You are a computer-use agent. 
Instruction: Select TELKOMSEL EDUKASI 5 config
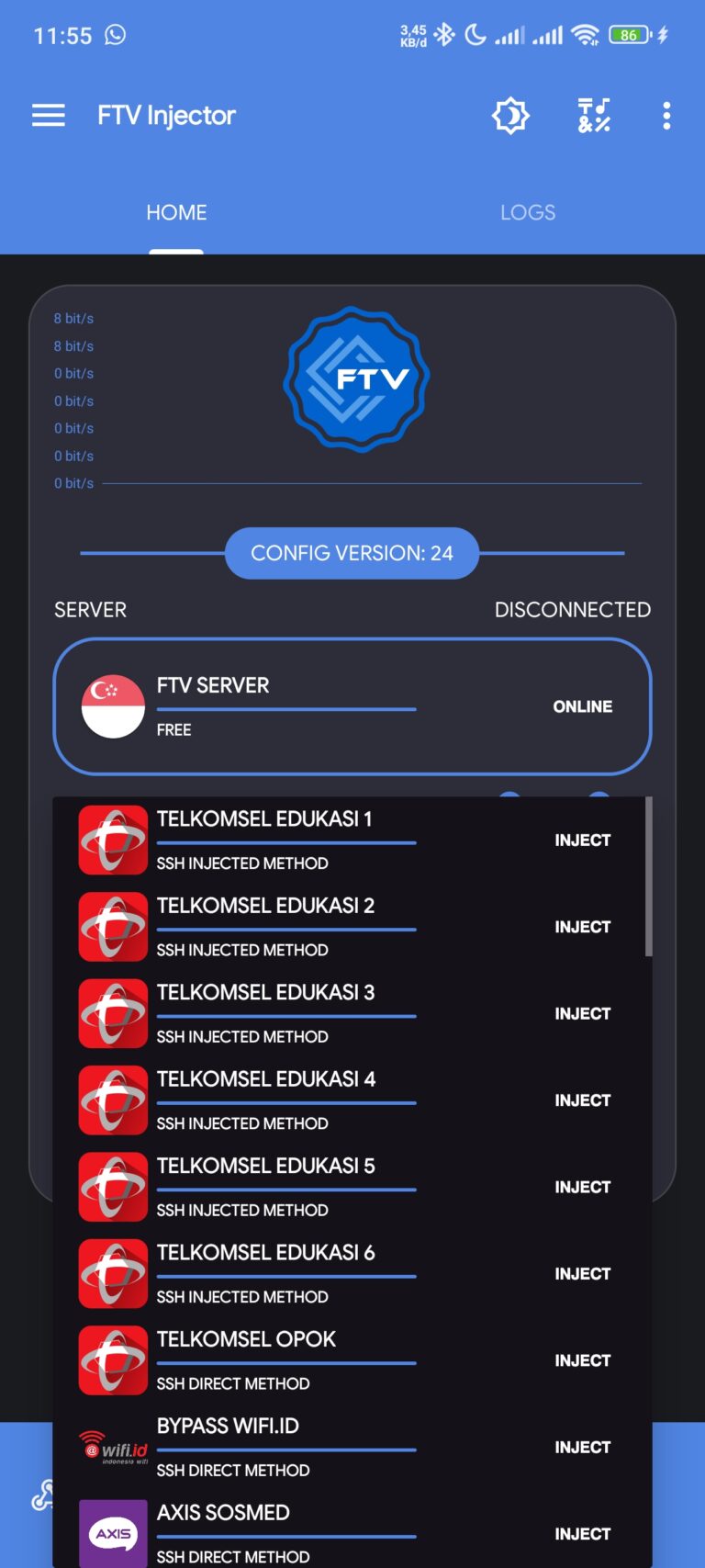click(352, 1186)
